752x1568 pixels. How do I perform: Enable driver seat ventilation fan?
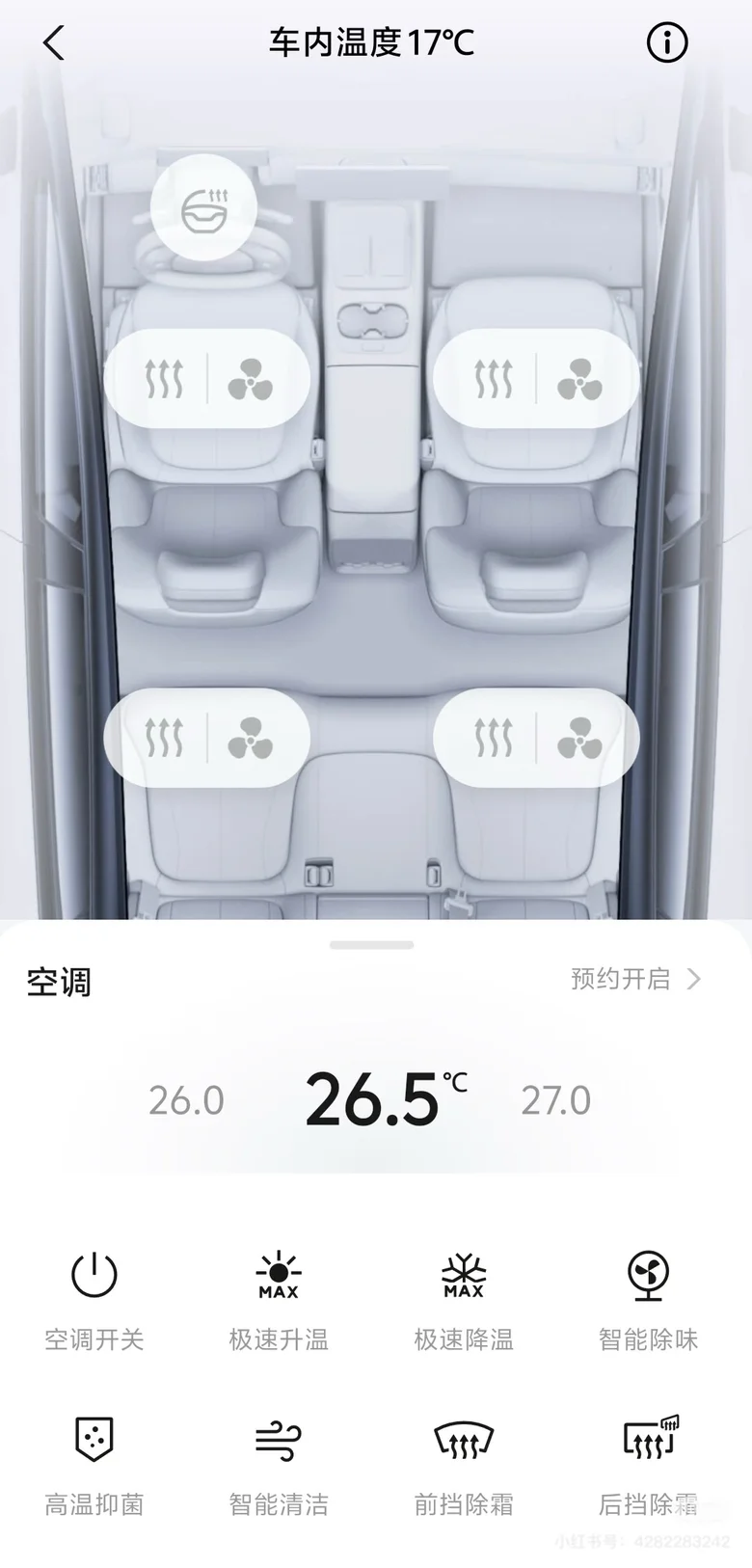(x=251, y=379)
